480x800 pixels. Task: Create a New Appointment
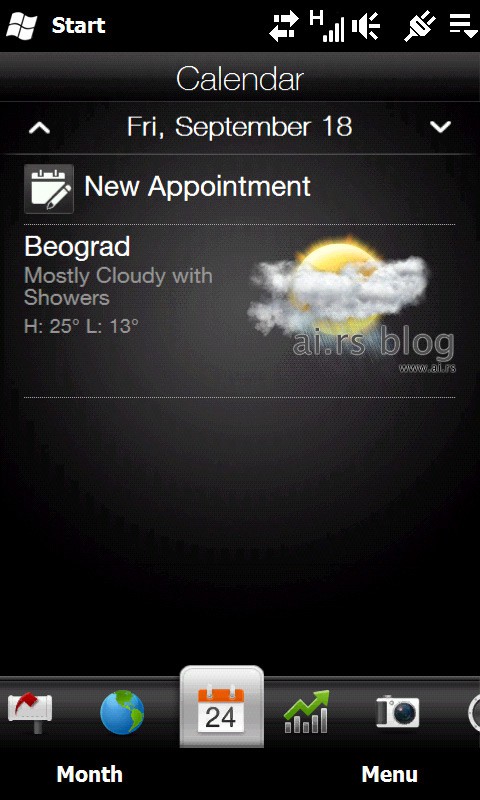167,188
